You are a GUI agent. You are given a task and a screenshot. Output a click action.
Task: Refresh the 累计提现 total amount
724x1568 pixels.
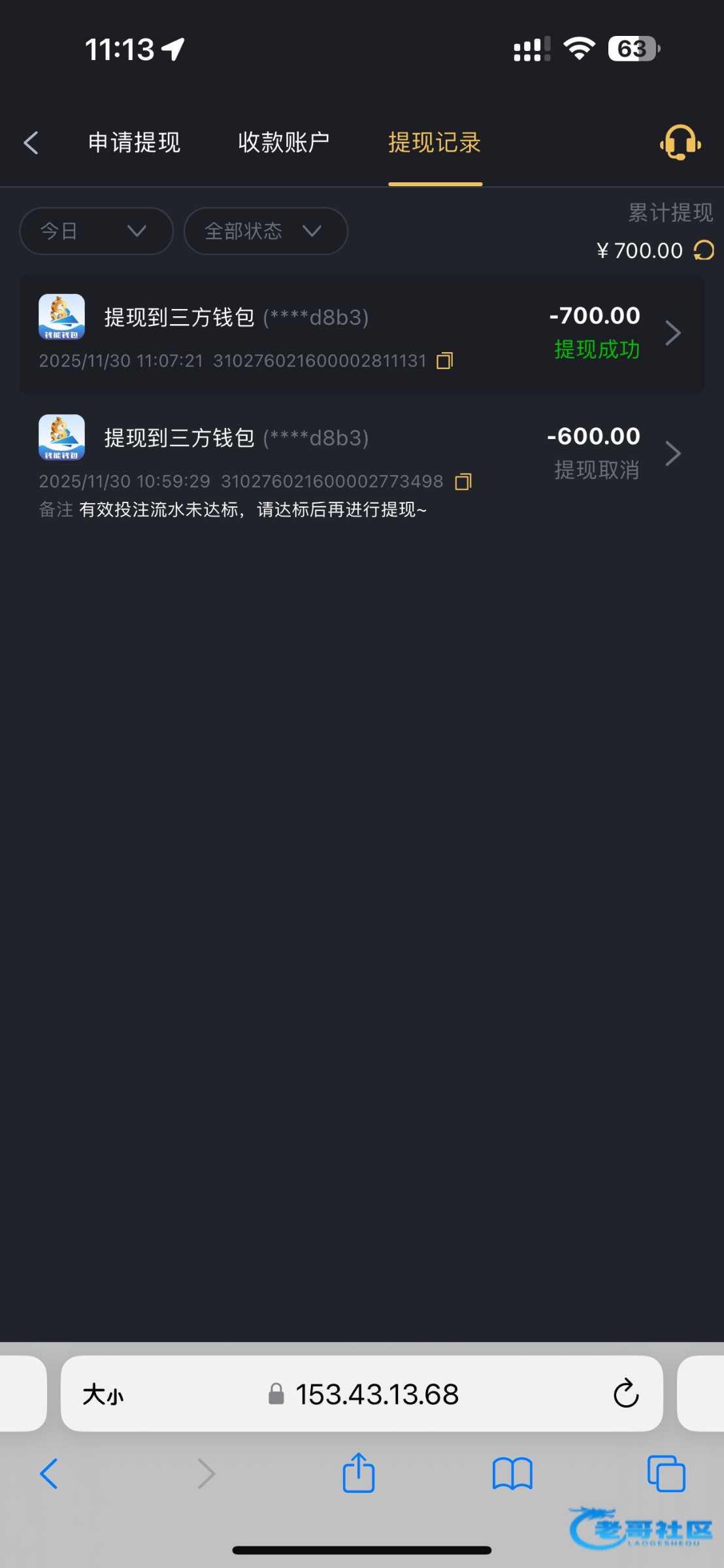point(704,250)
